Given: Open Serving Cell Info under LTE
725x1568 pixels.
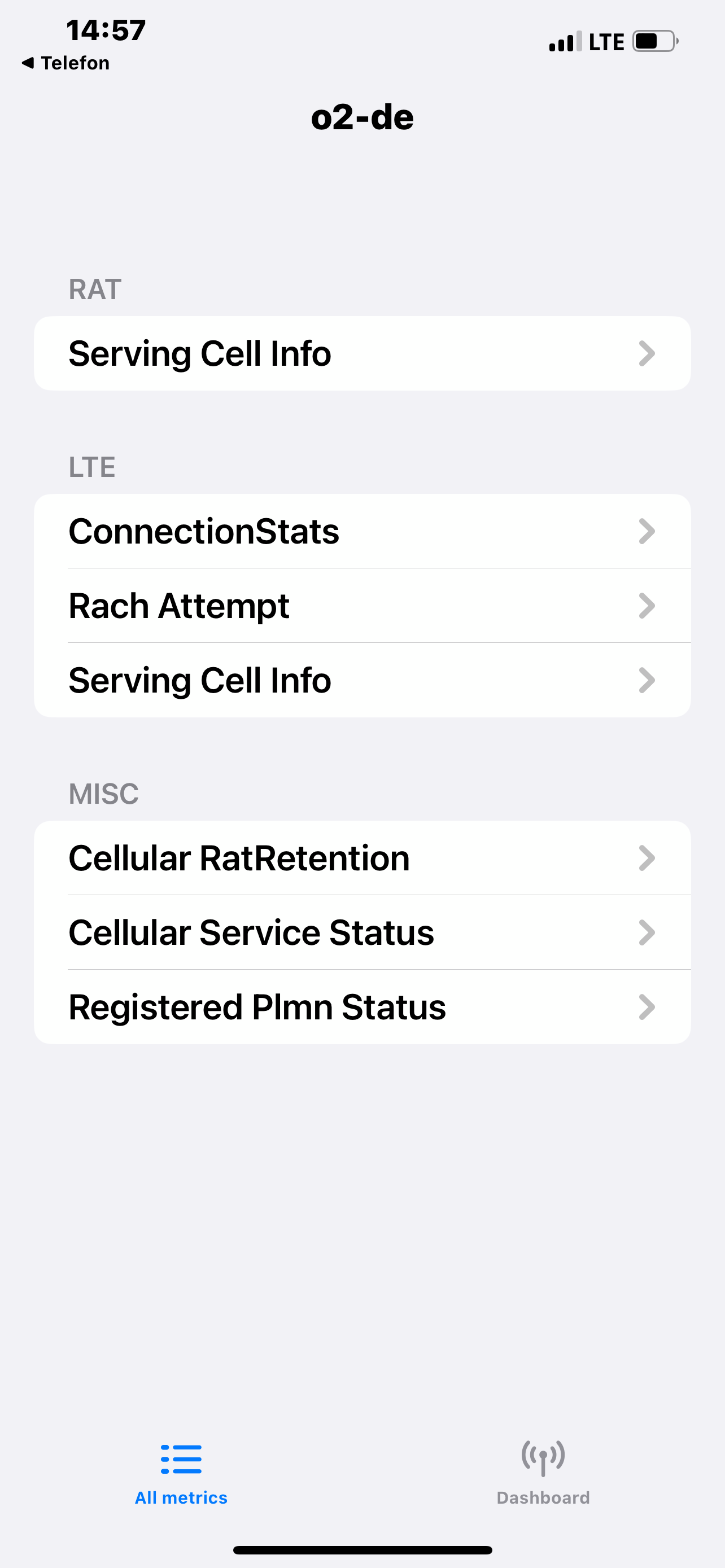Looking at the screenshot, I should [x=362, y=680].
